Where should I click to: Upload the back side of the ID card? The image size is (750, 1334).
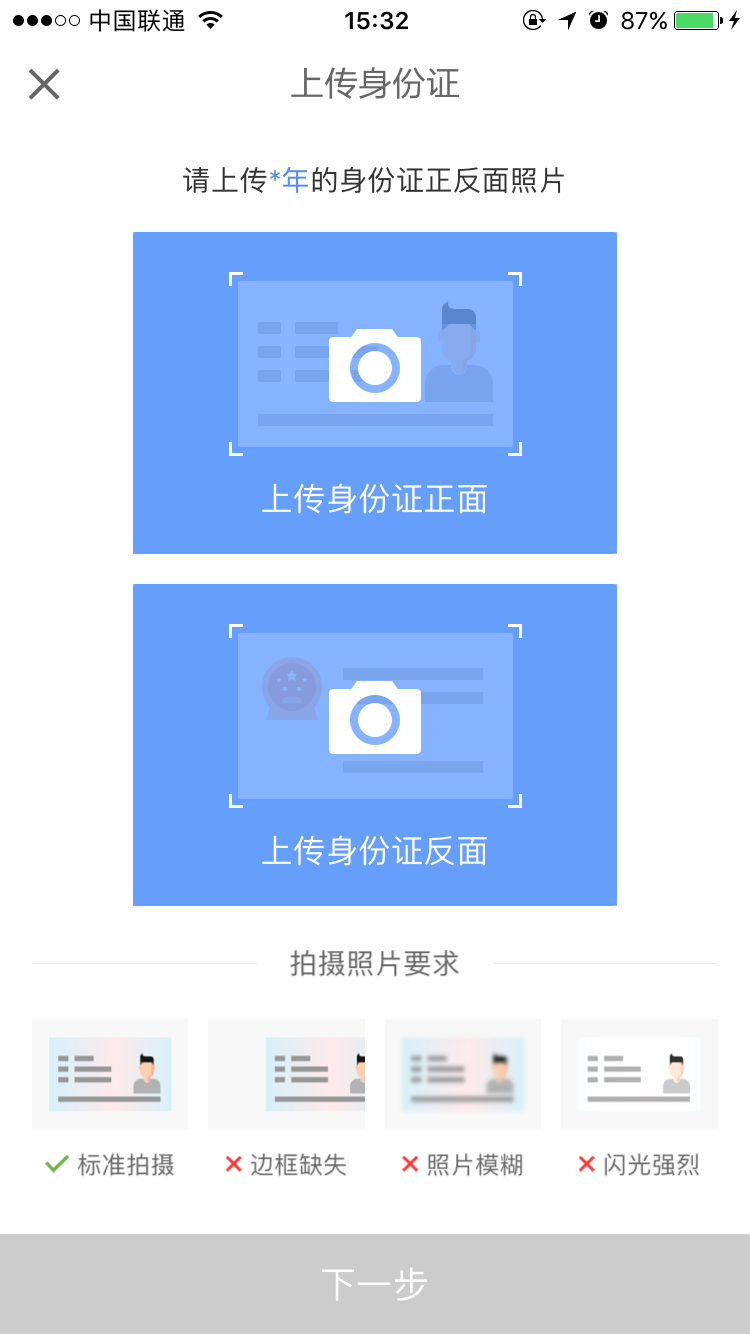375,745
